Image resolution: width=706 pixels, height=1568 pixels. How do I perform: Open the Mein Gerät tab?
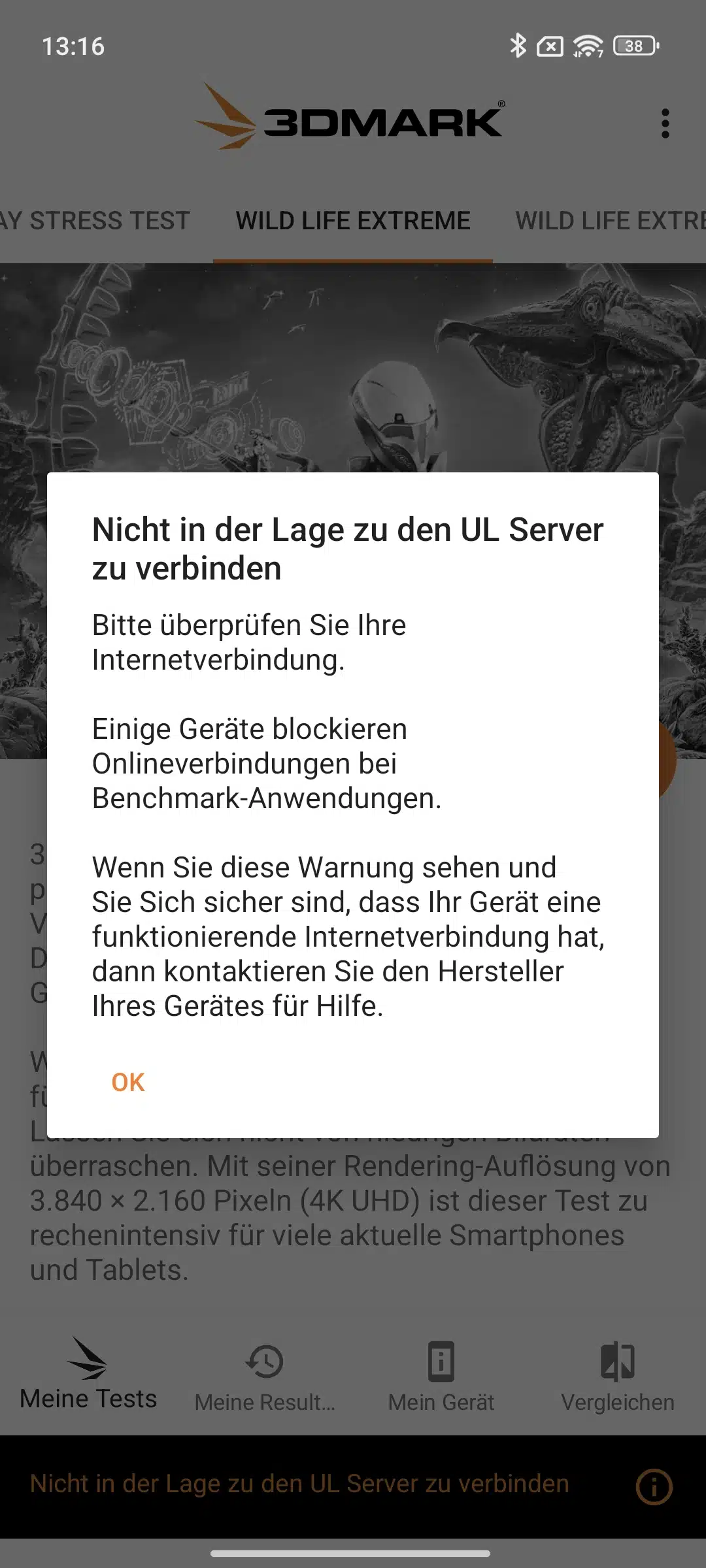coord(441,1377)
